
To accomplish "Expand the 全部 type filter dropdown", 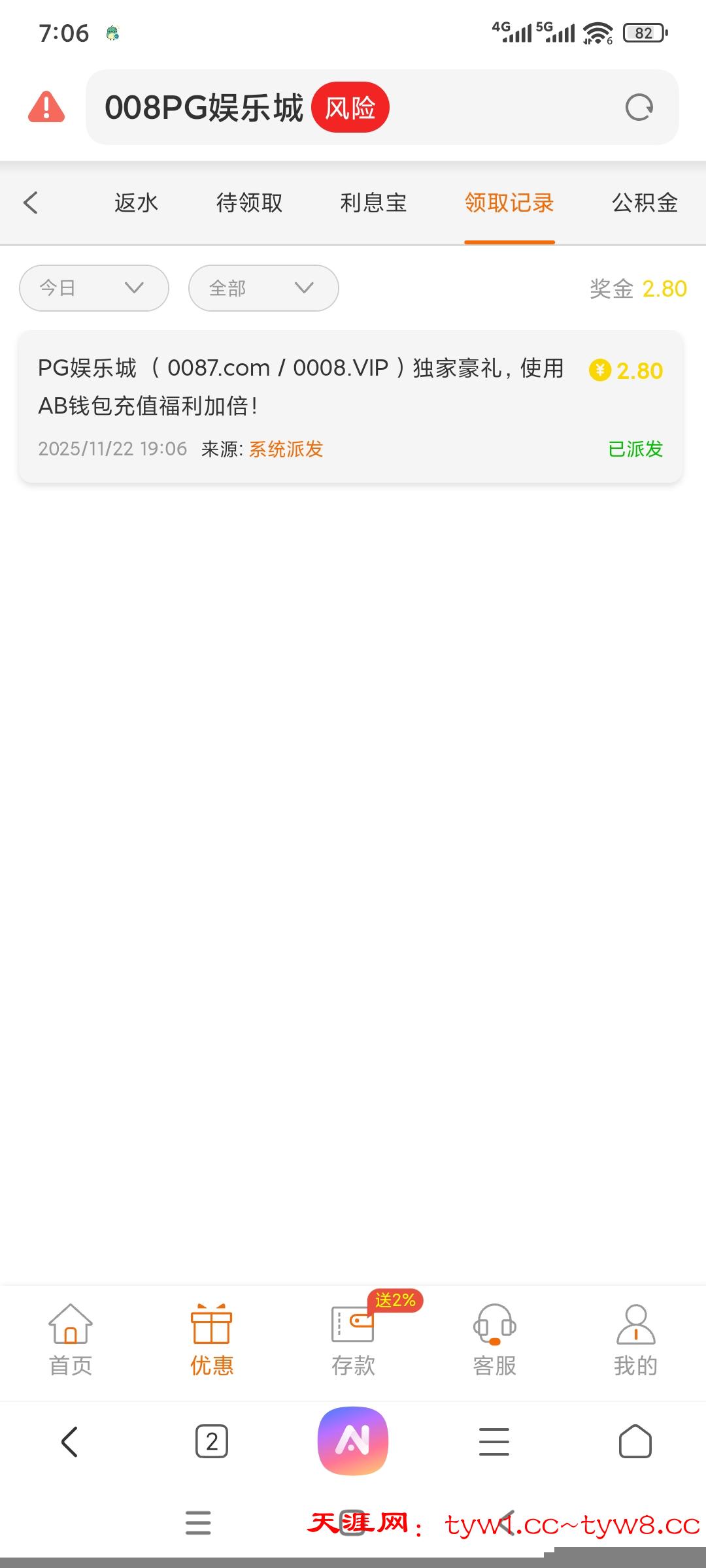I will point(263,288).
